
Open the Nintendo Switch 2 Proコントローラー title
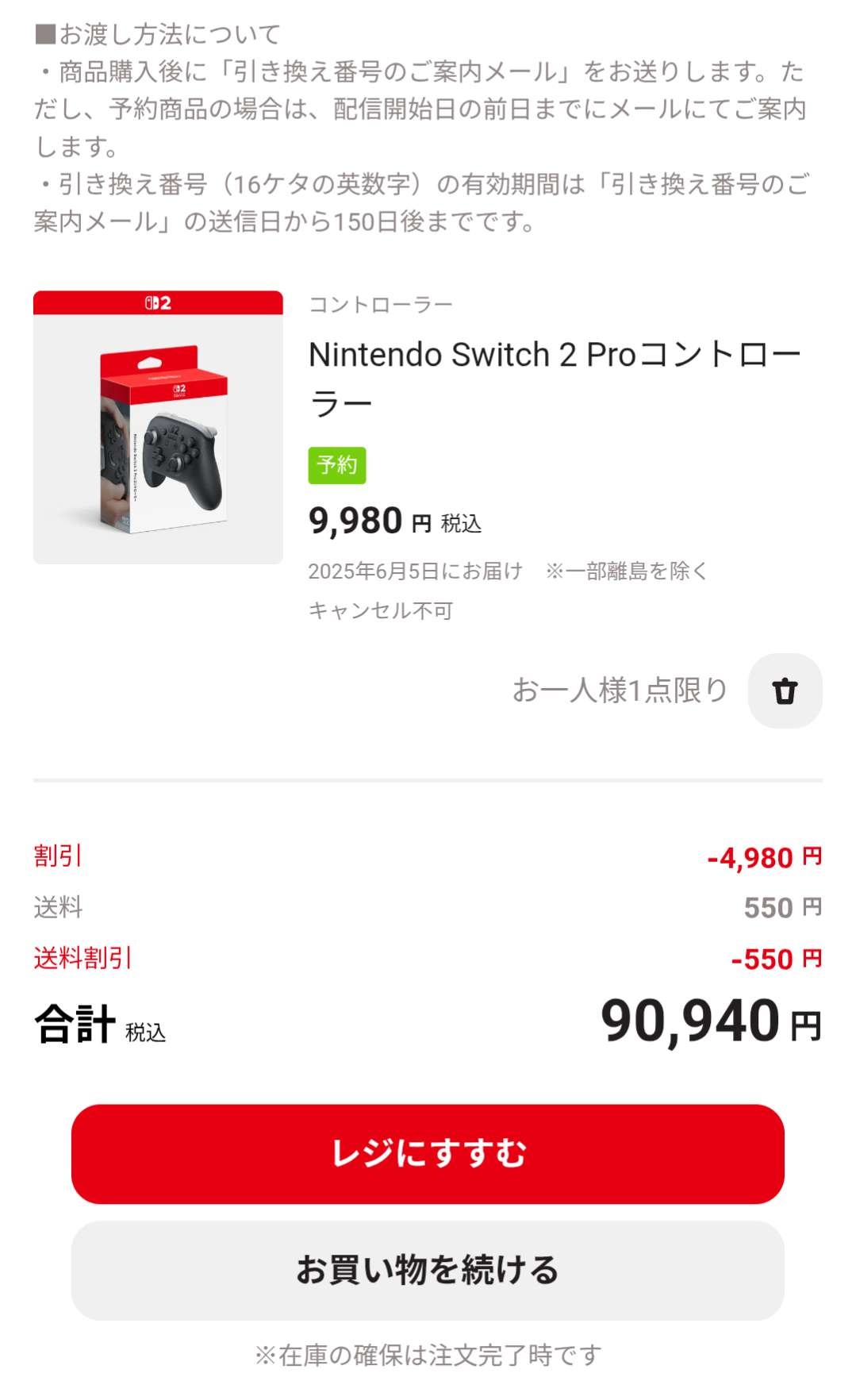coord(555,379)
